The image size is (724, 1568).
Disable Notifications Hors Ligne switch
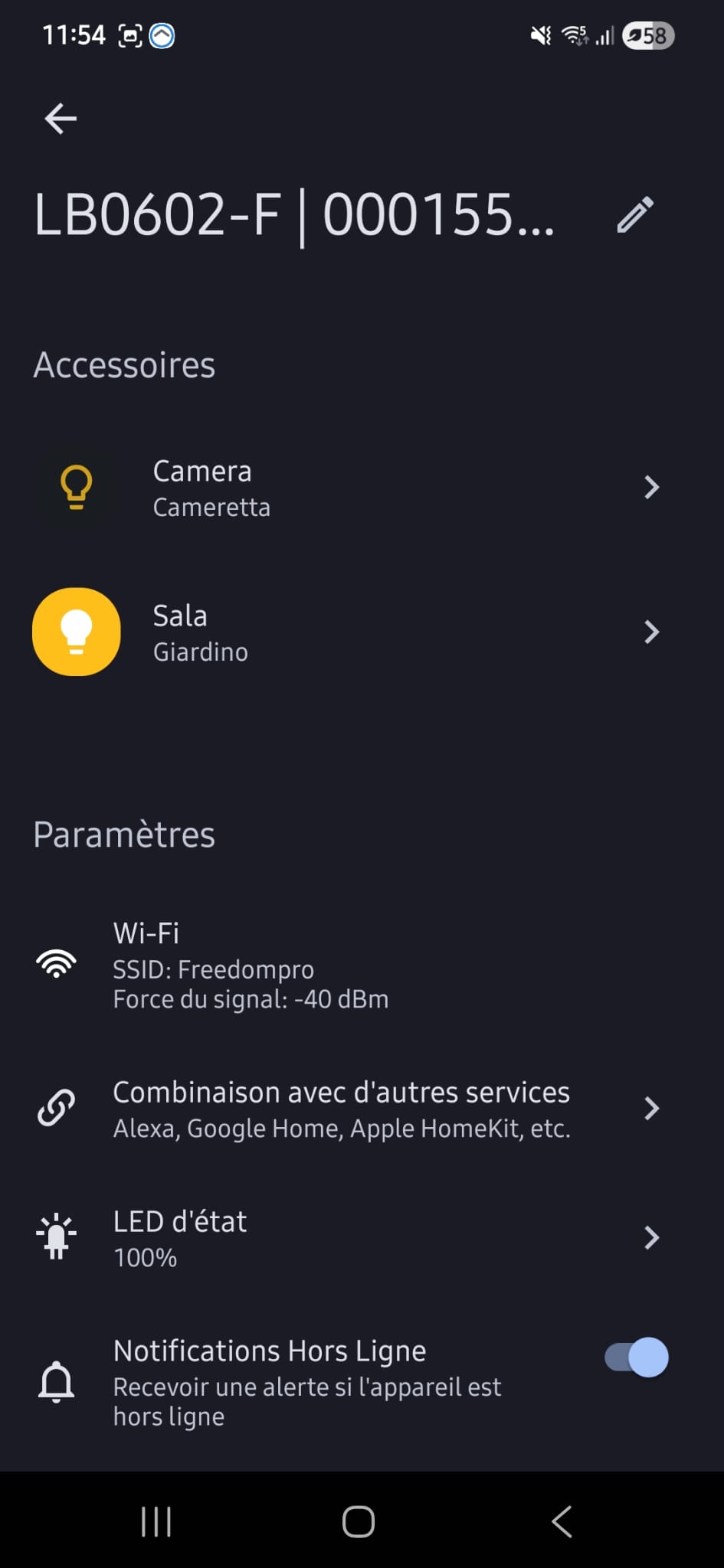coord(637,1357)
